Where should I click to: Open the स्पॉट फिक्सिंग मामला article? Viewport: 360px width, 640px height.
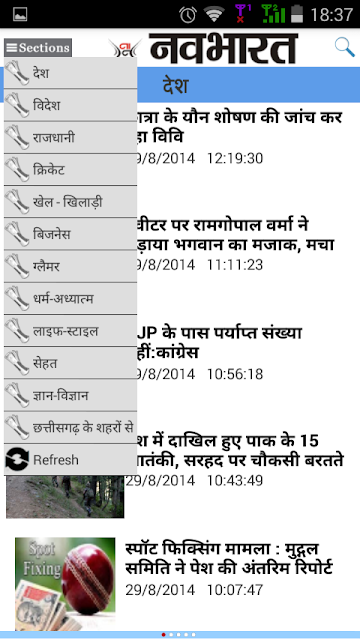click(229, 558)
